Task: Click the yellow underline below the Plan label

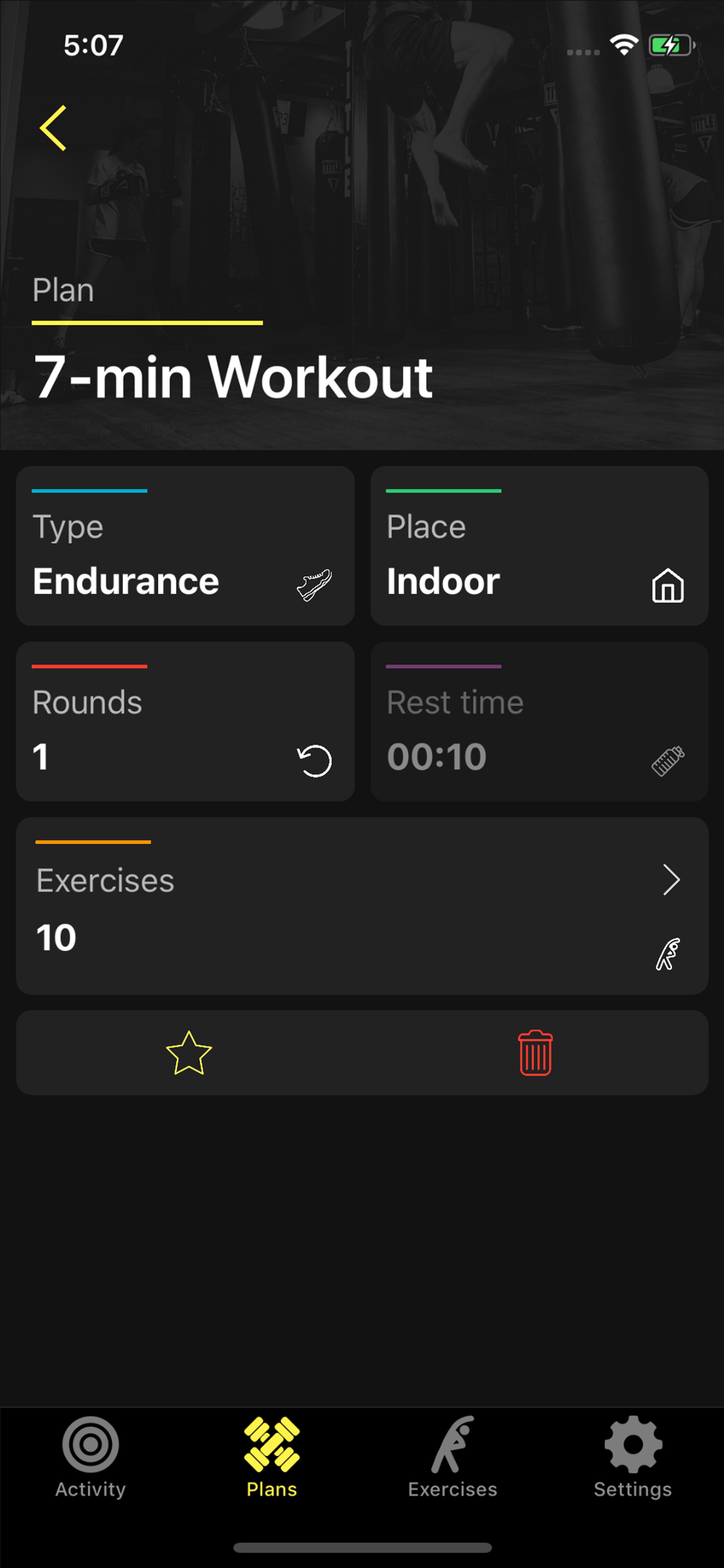Action: pyautogui.click(x=146, y=324)
